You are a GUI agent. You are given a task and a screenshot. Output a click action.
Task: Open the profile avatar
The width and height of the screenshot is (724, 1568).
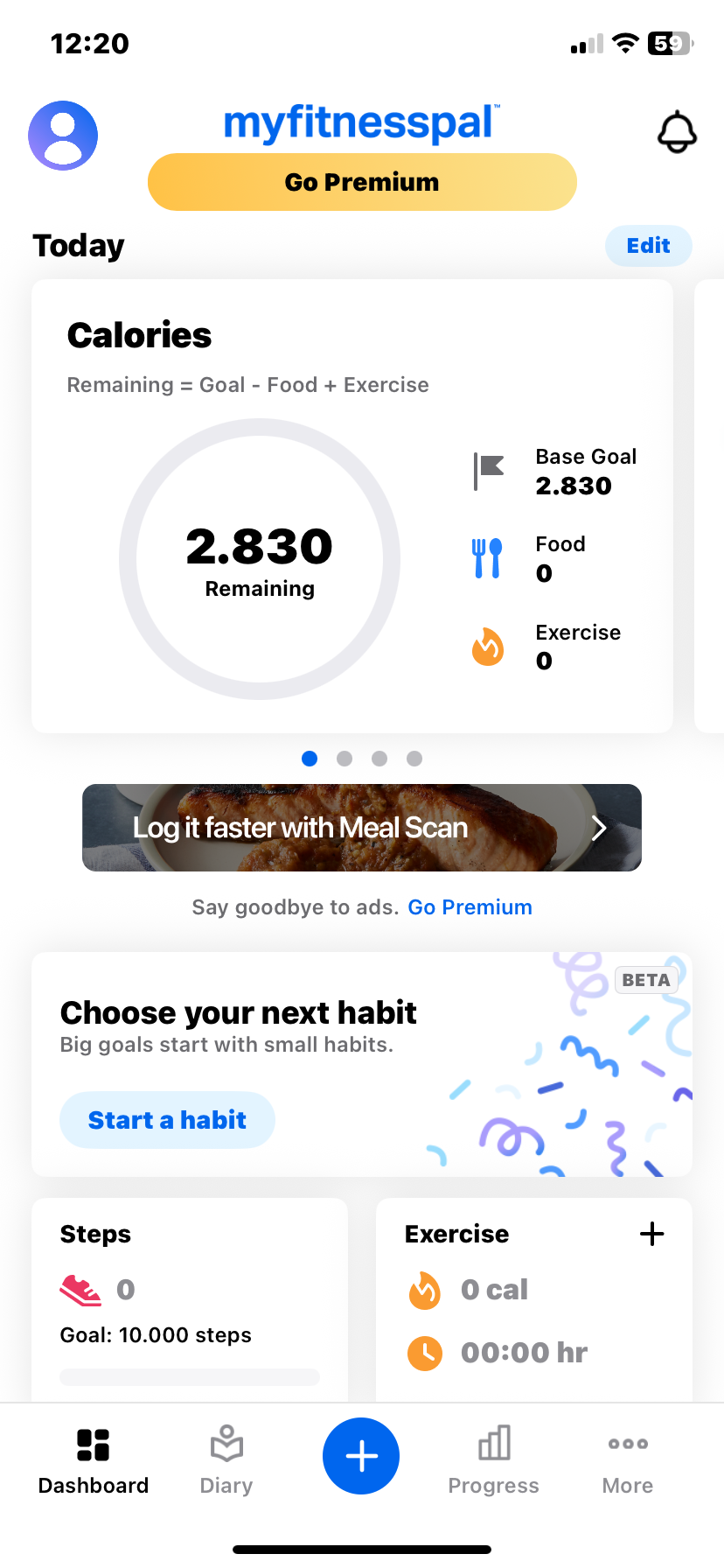[x=63, y=136]
